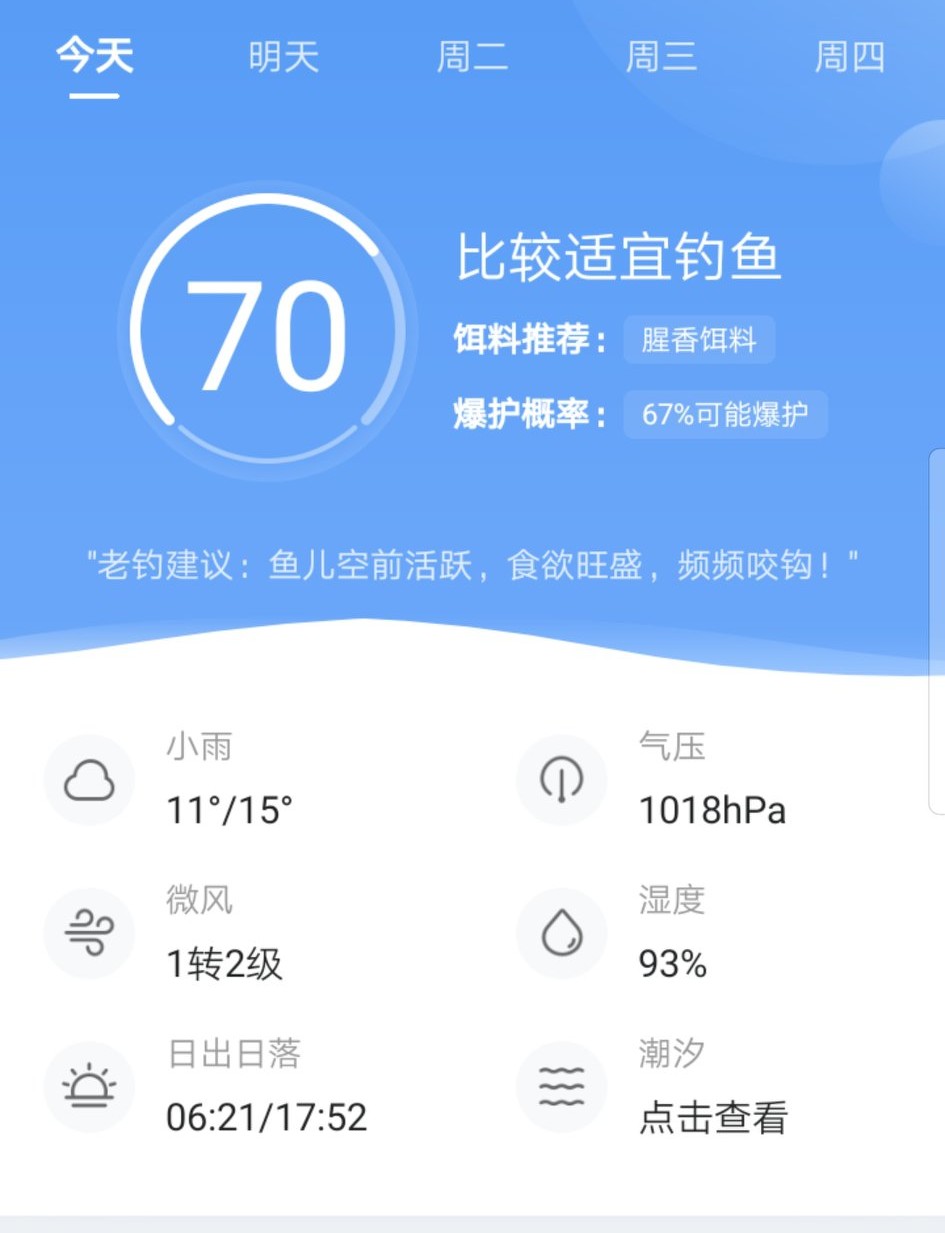Select the wind icon next to 微风

point(89,933)
